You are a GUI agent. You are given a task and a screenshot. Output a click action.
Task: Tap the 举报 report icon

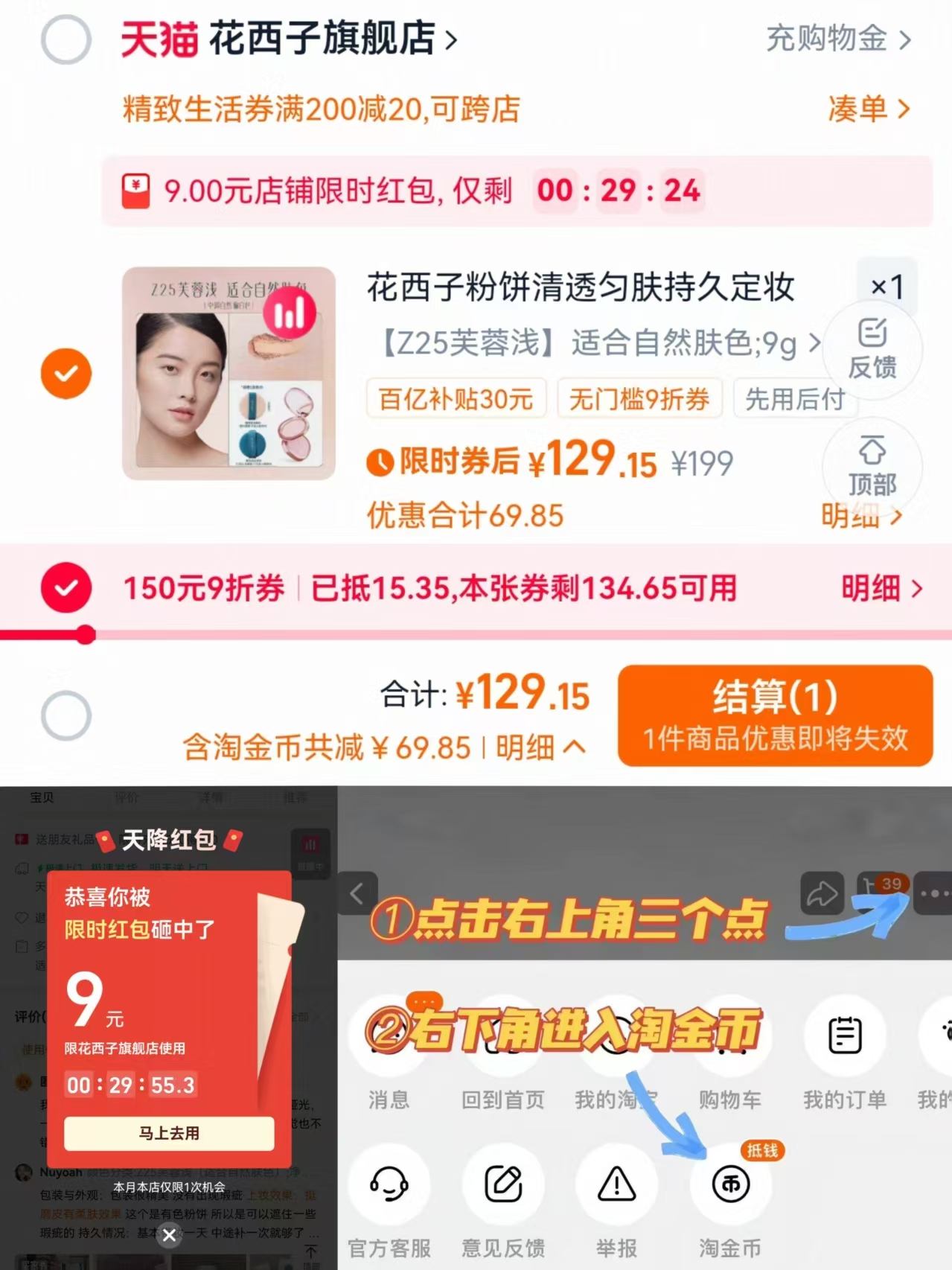coord(616,1185)
